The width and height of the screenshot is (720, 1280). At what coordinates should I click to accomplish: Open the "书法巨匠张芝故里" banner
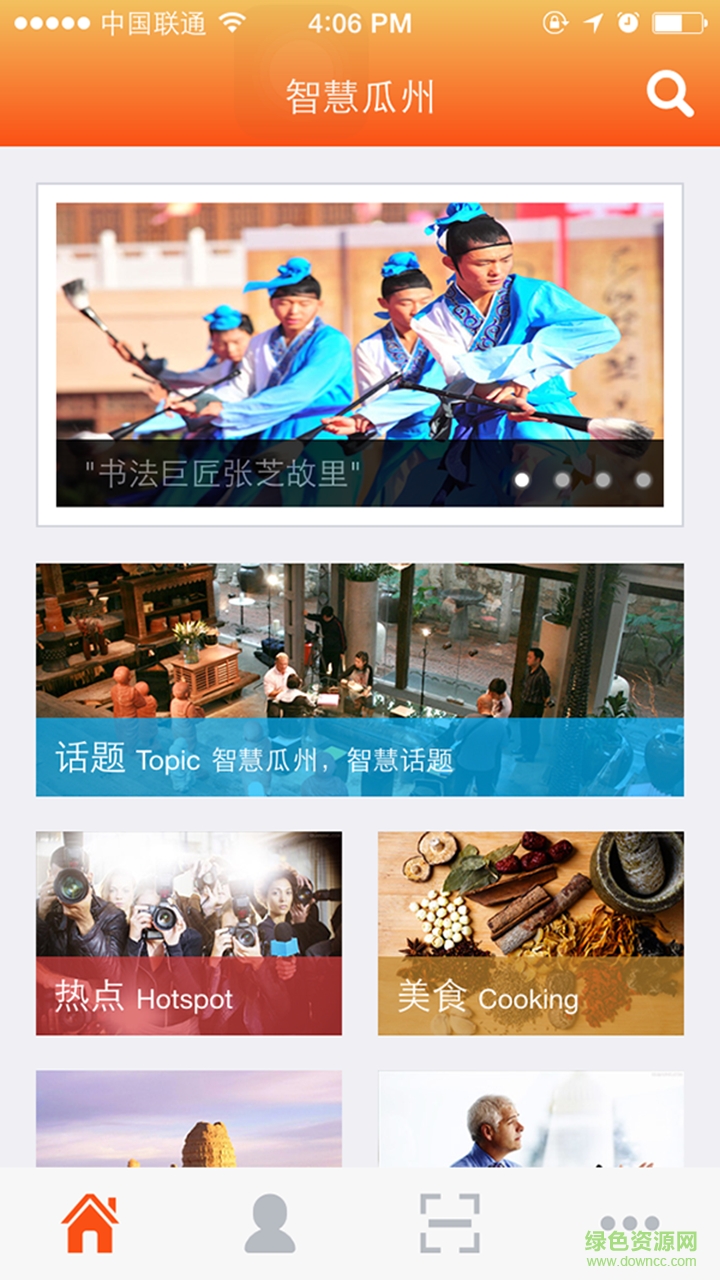(x=359, y=354)
